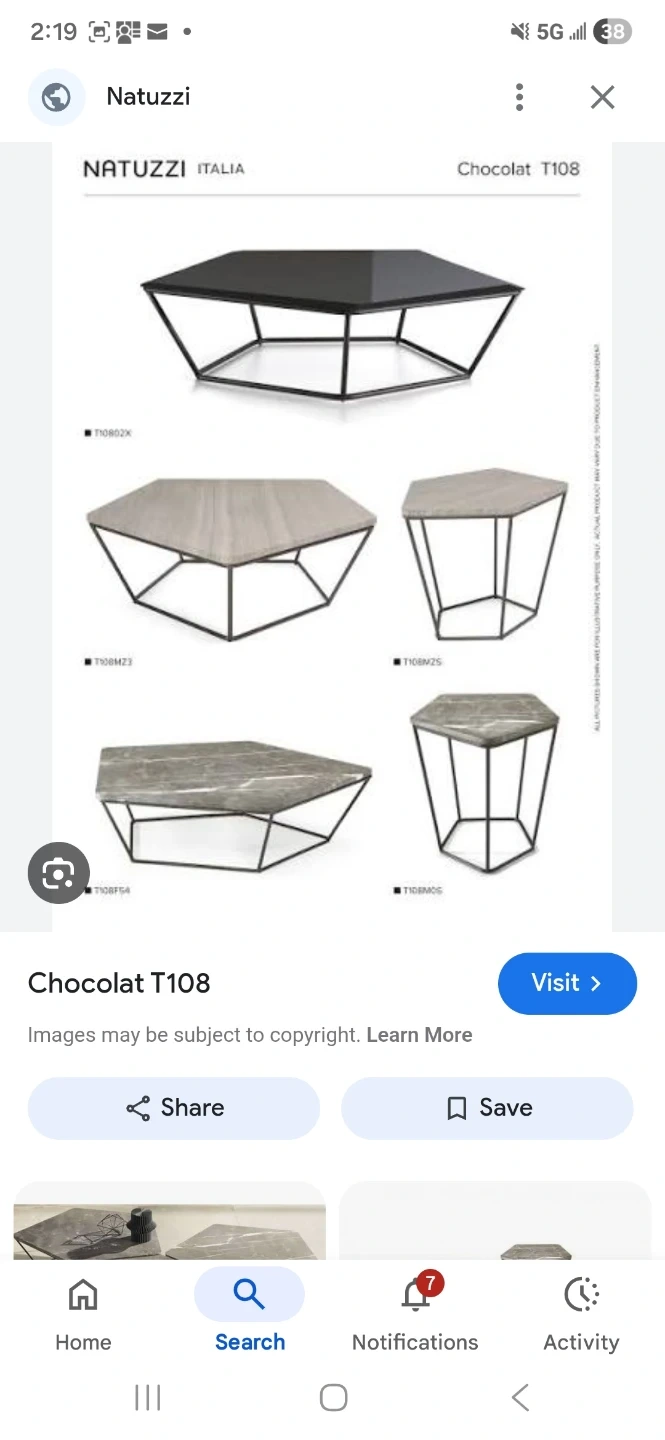Open the system recent apps view

click(x=148, y=1397)
